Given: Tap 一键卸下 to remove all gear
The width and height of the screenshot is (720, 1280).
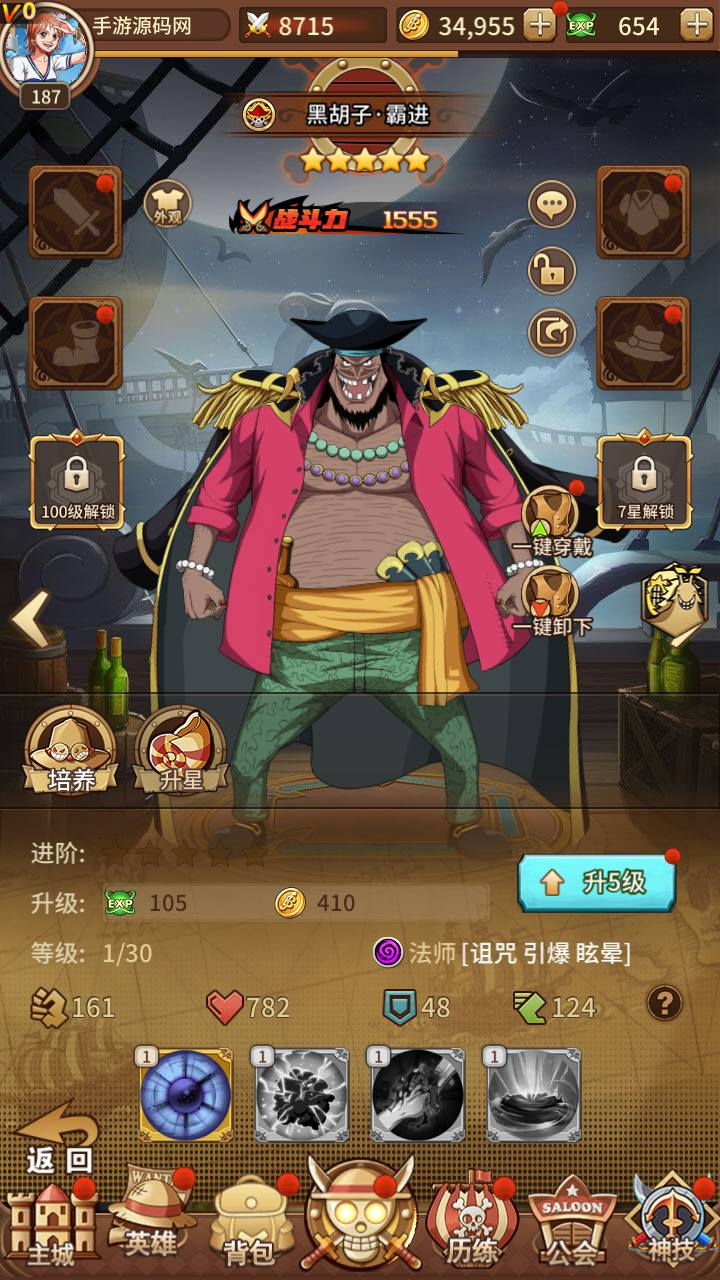Looking at the screenshot, I should coord(552,601).
